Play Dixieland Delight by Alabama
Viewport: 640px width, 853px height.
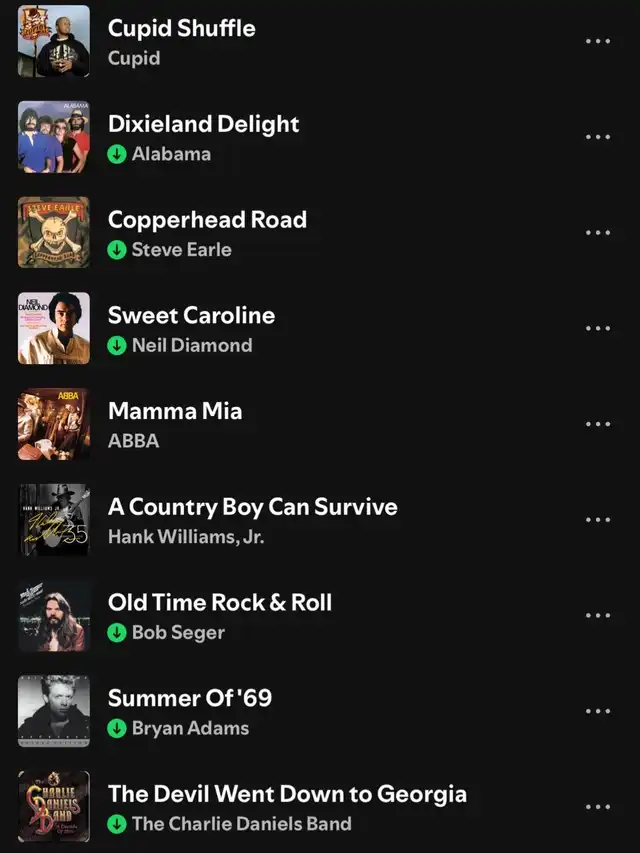[203, 125]
